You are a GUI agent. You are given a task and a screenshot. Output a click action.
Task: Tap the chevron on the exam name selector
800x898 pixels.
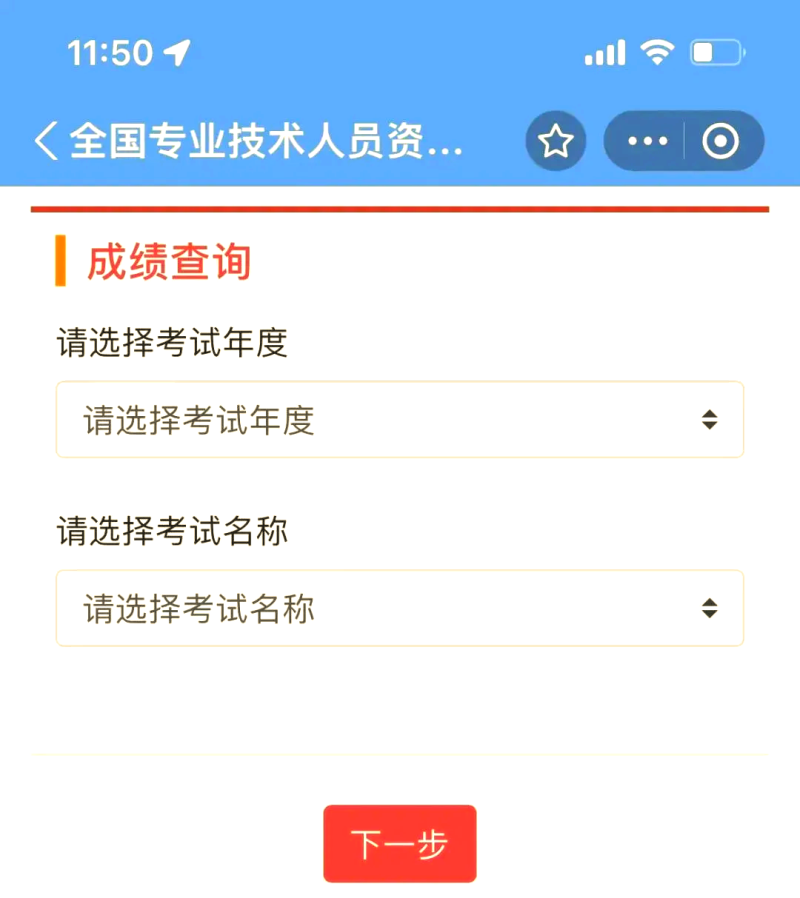pos(709,609)
